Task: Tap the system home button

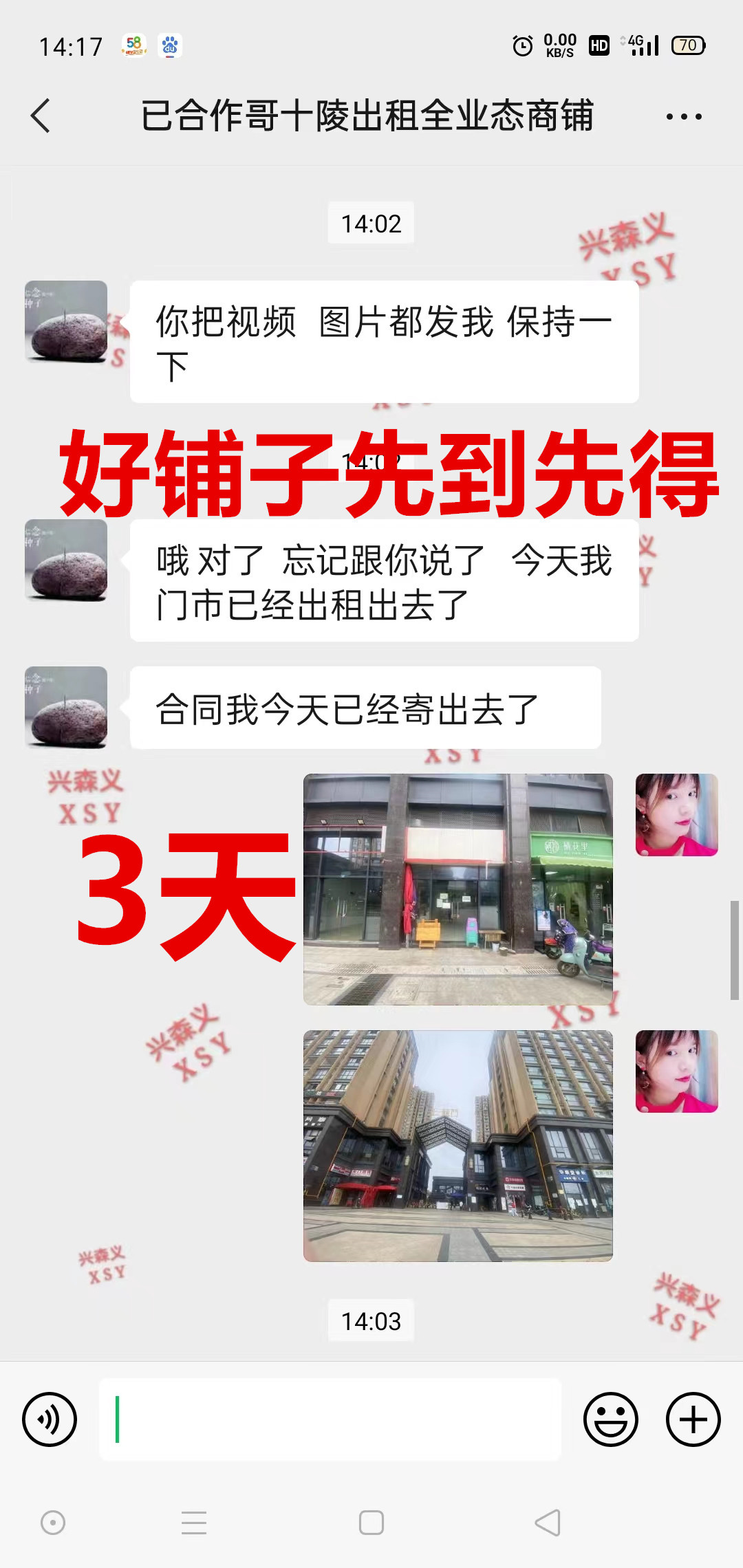Action: click(371, 1523)
